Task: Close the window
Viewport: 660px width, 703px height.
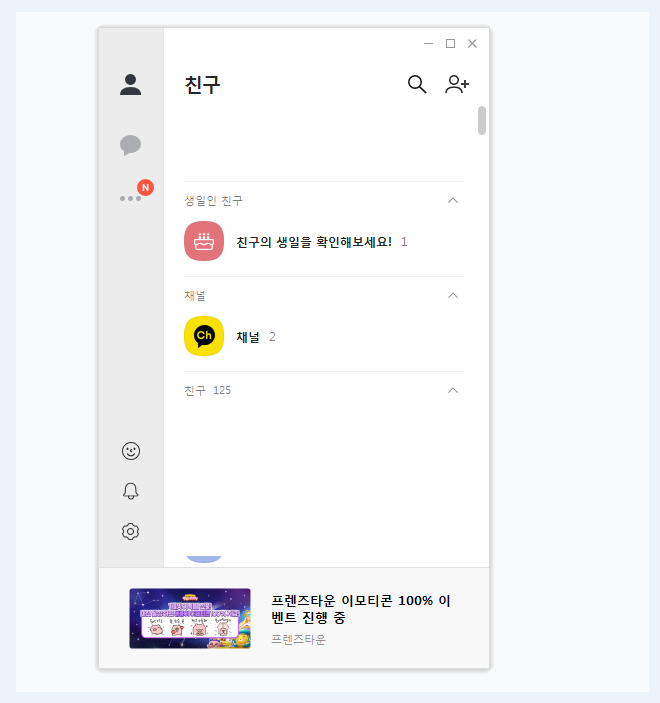Action: [x=472, y=43]
